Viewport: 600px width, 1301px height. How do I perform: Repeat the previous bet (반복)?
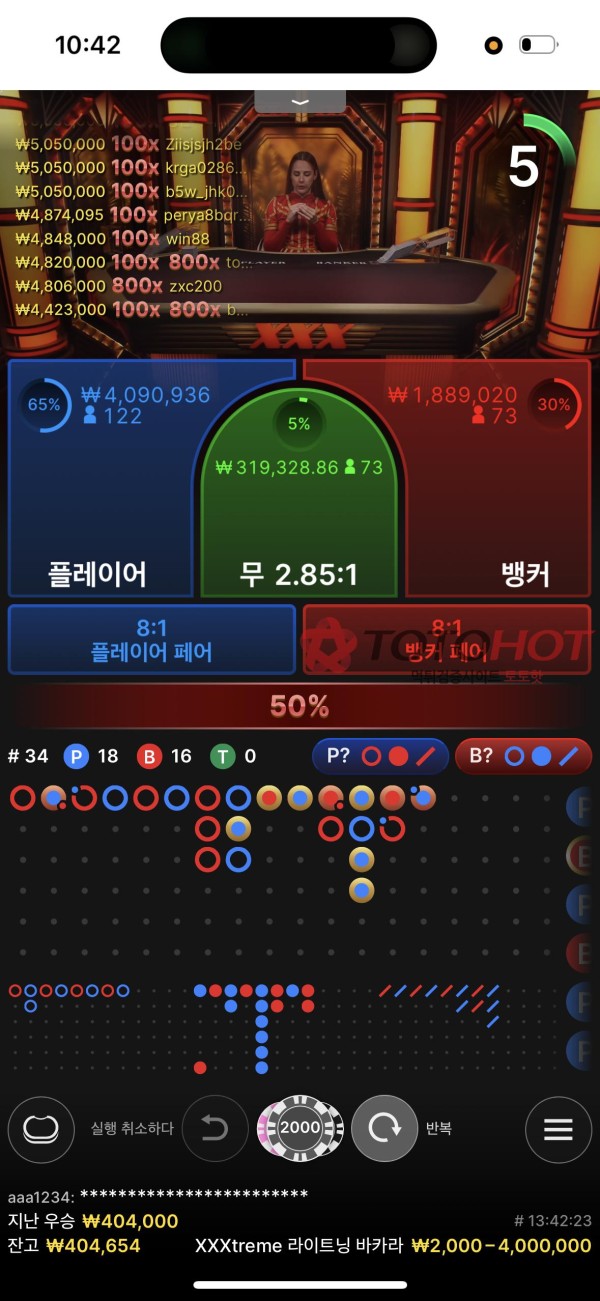(385, 1128)
